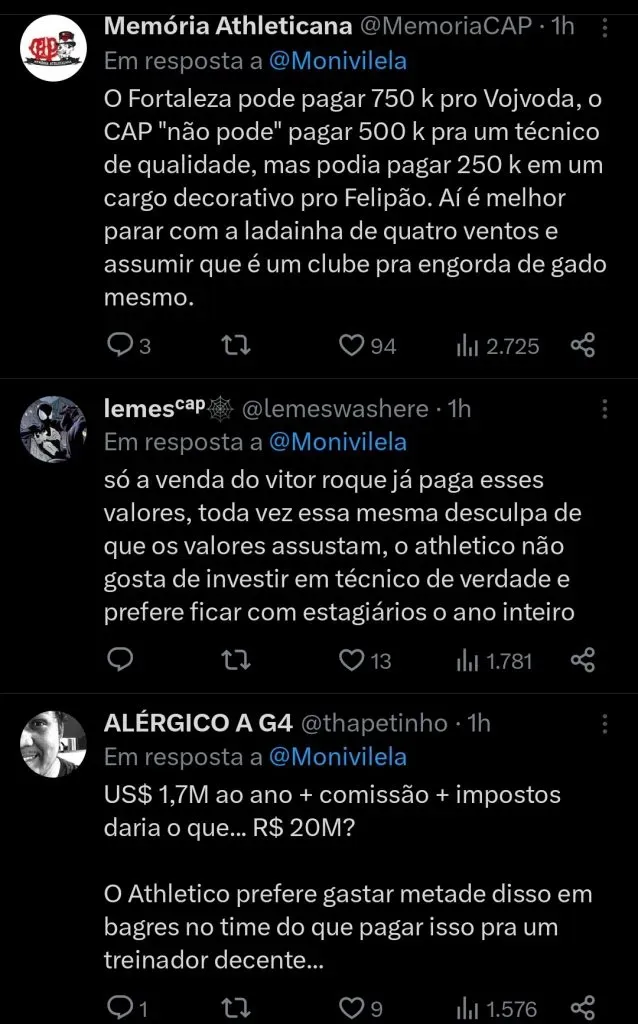The height and width of the screenshot is (1024, 638).
Task: Open overflow menu on lemes' tweet
Action: point(605,410)
